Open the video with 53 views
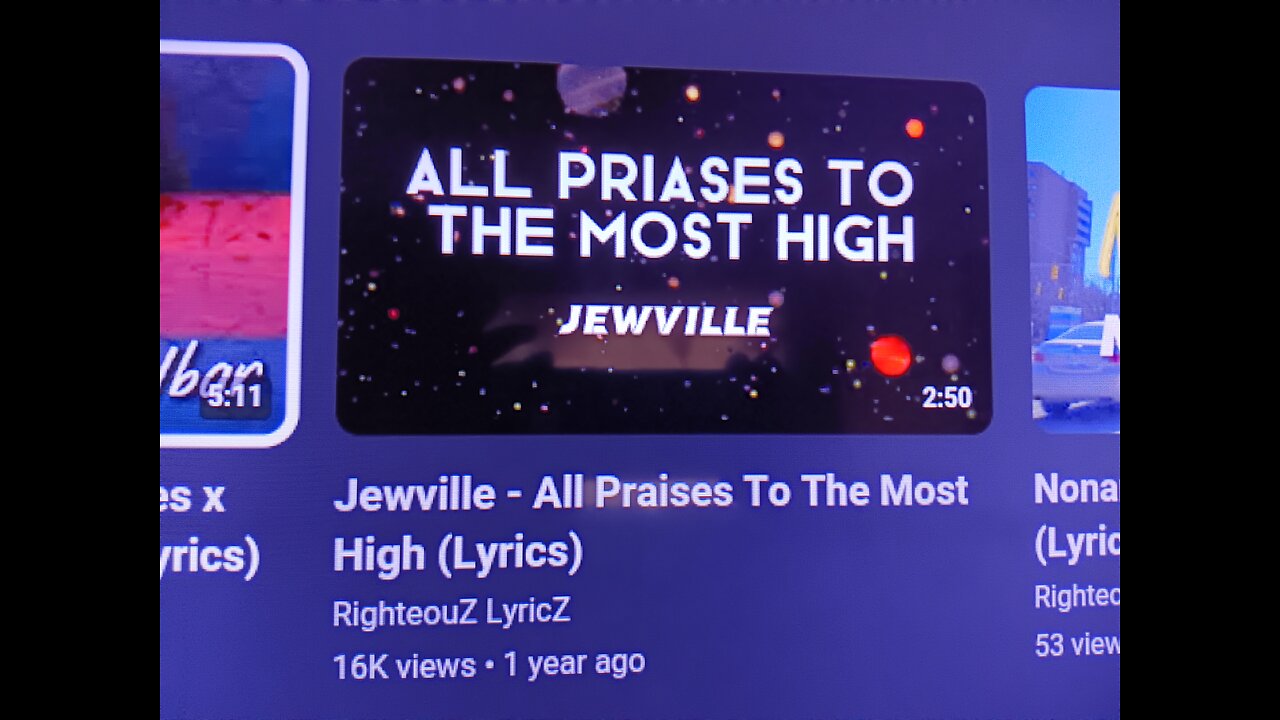Viewport: 1280px width, 720px height. [1073, 260]
